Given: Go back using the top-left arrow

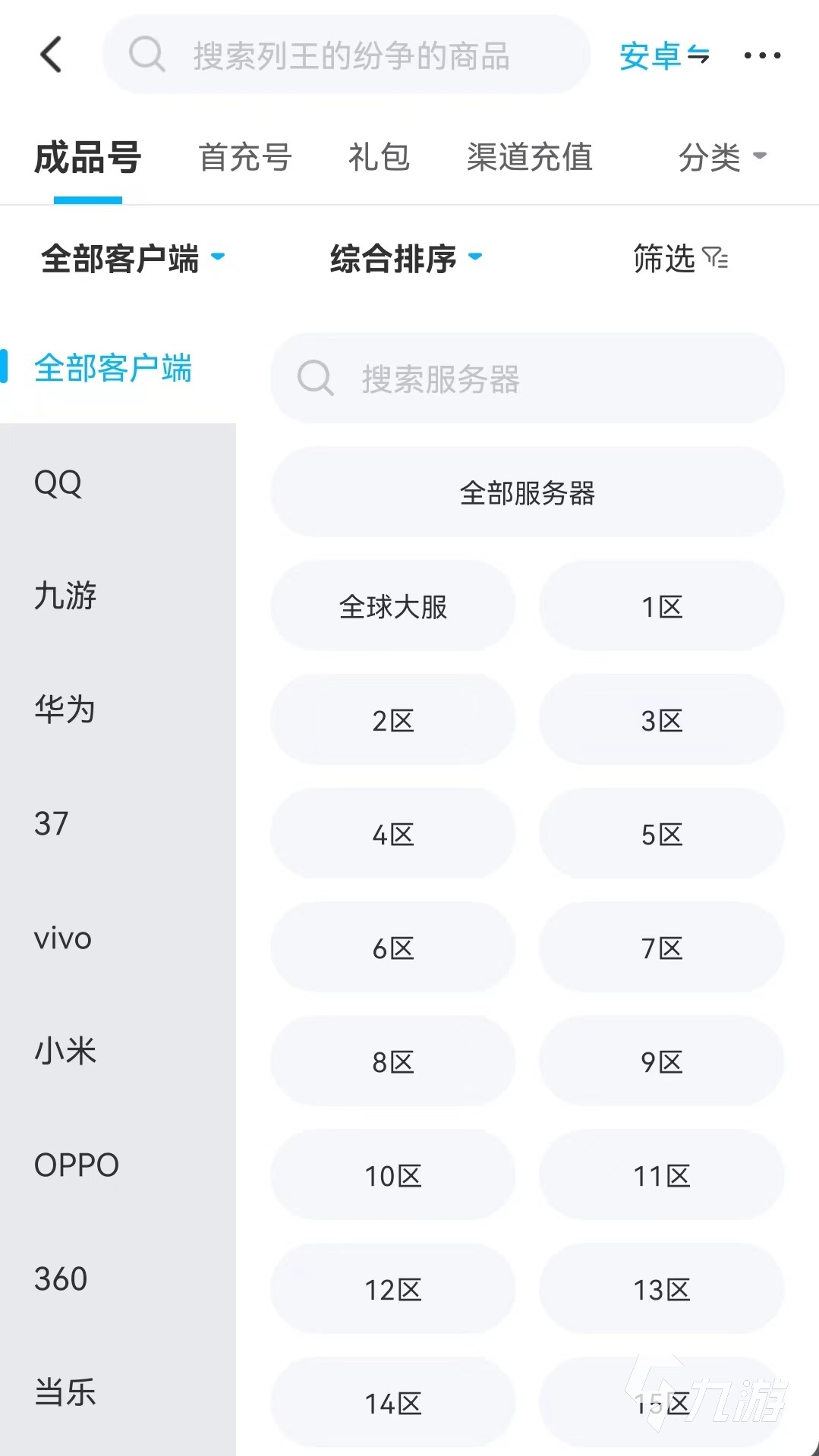Looking at the screenshot, I should pyautogui.click(x=51, y=55).
